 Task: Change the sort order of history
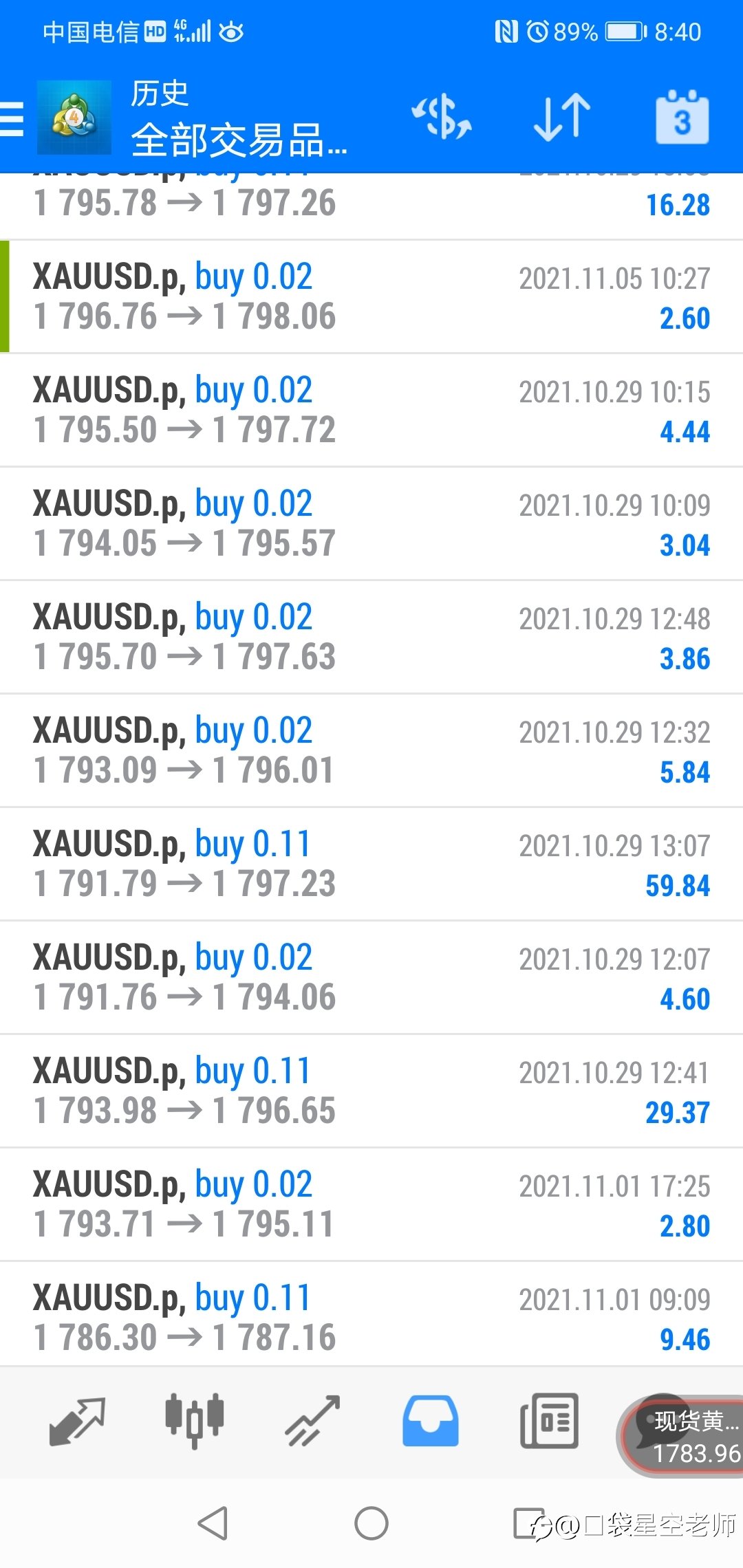[562, 117]
